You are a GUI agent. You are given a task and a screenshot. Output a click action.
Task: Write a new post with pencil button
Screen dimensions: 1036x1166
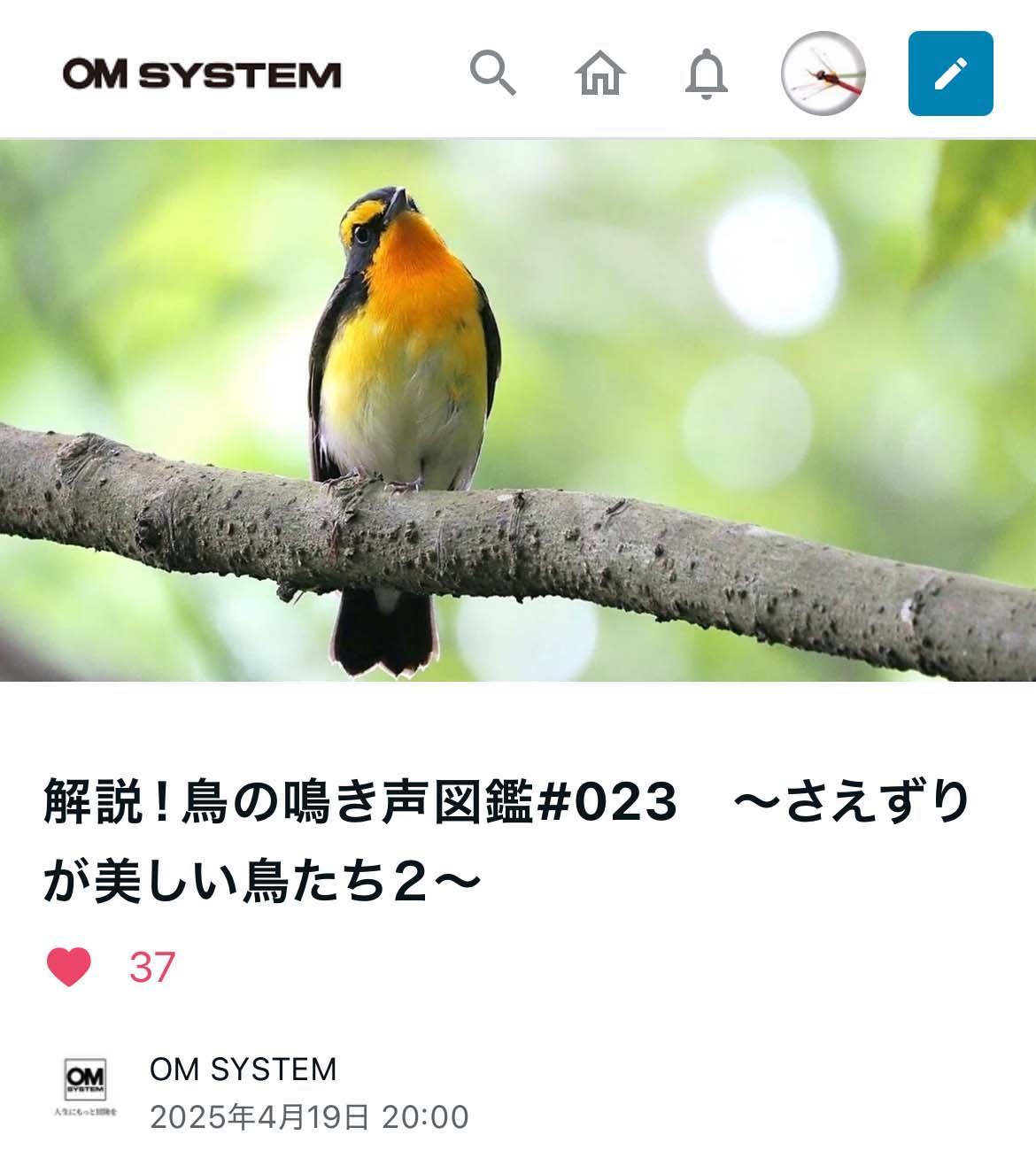[950, 73]
